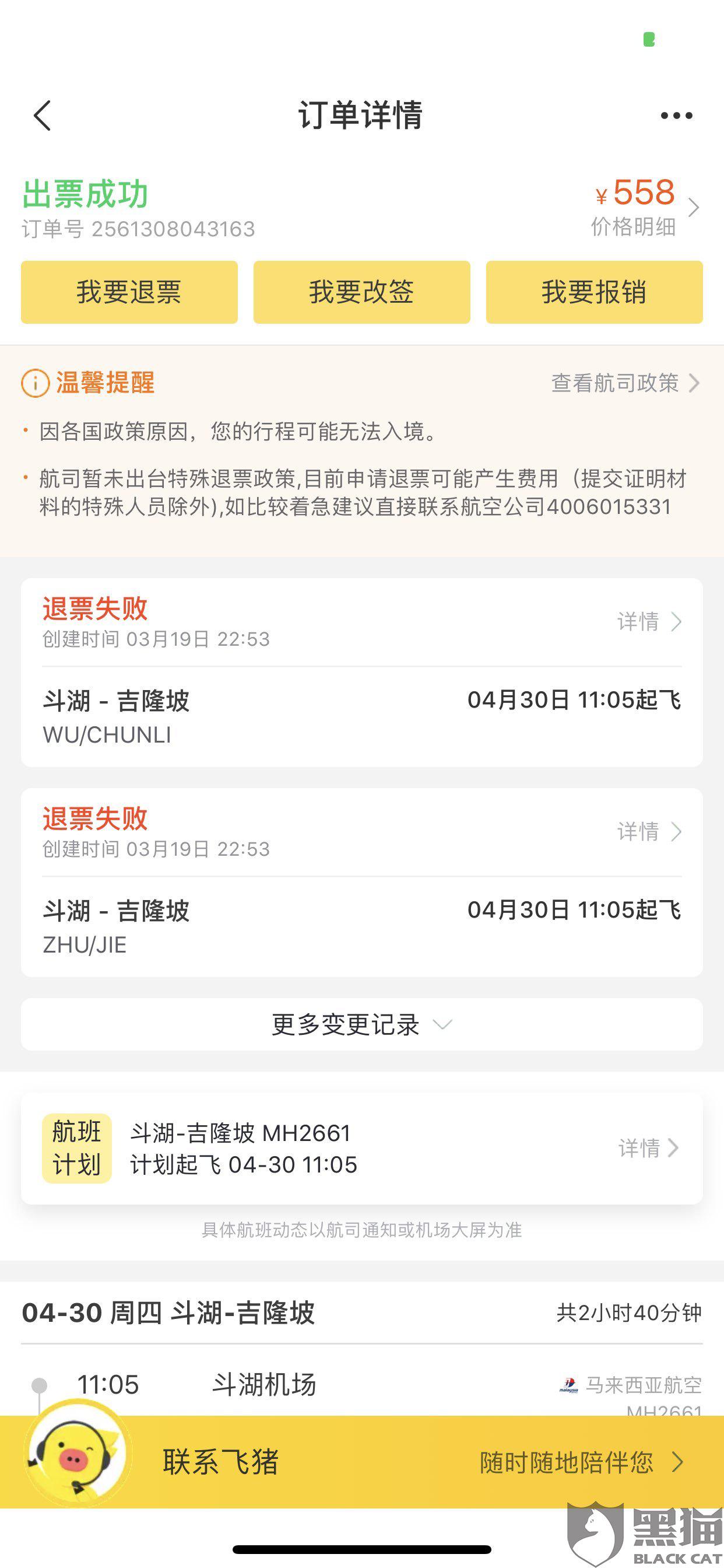Image resolution: width=724 pixels, height=1568 pixels.
Task: View airline policy via 查看航司政策
Action: point(624,383)
